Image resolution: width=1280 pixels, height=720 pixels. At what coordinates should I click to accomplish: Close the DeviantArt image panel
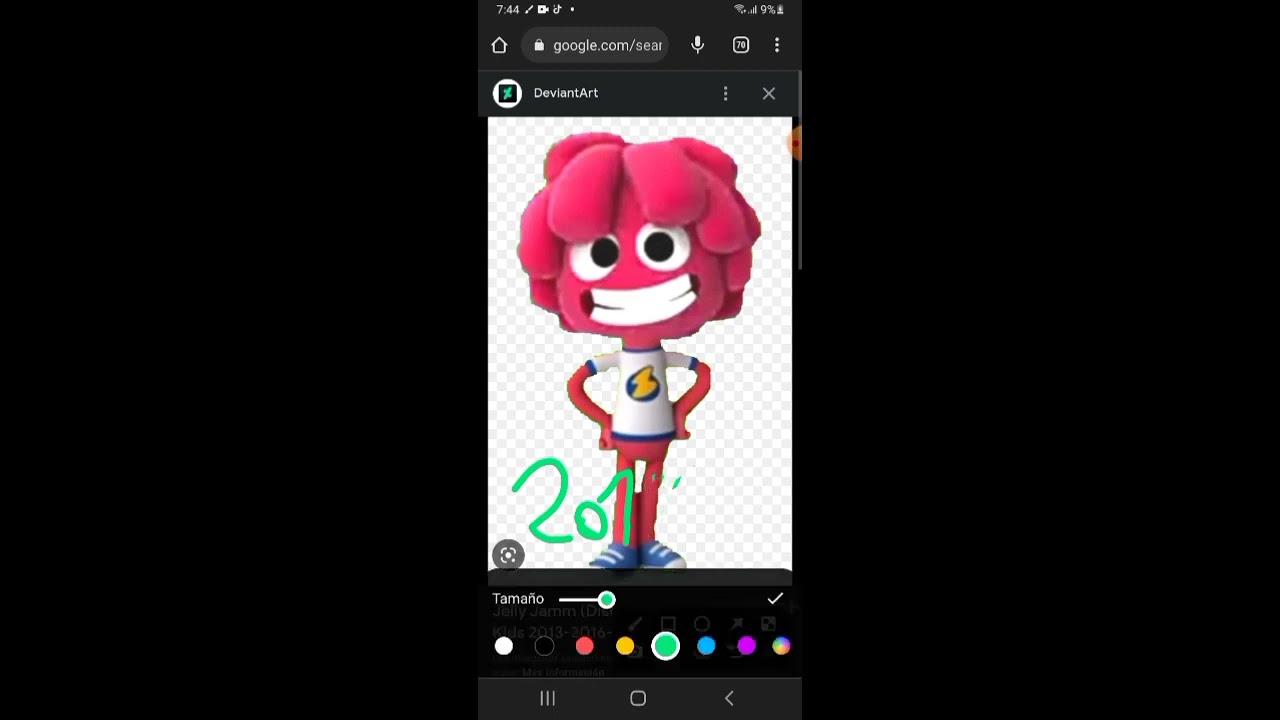pos(769,93)
